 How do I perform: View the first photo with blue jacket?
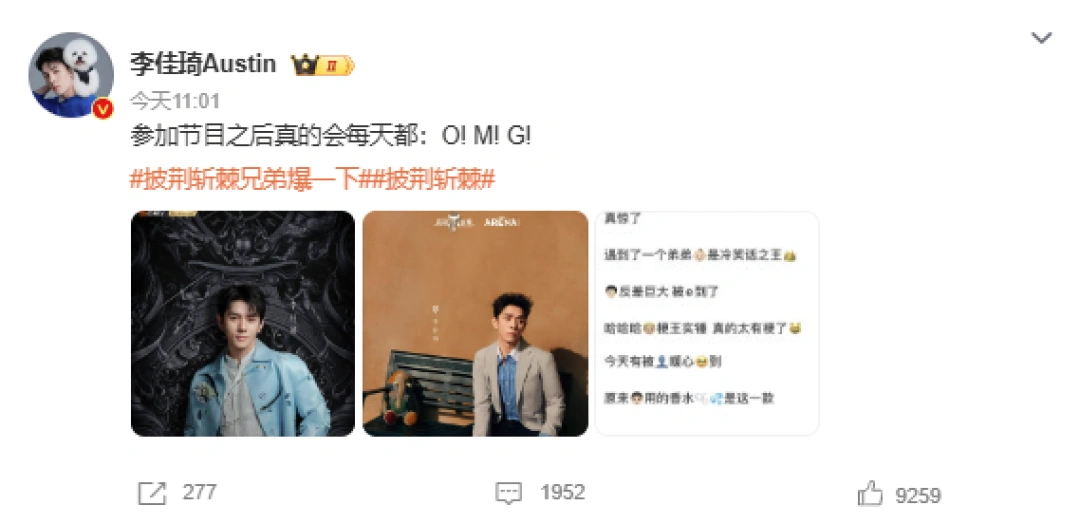click(243, 323)
